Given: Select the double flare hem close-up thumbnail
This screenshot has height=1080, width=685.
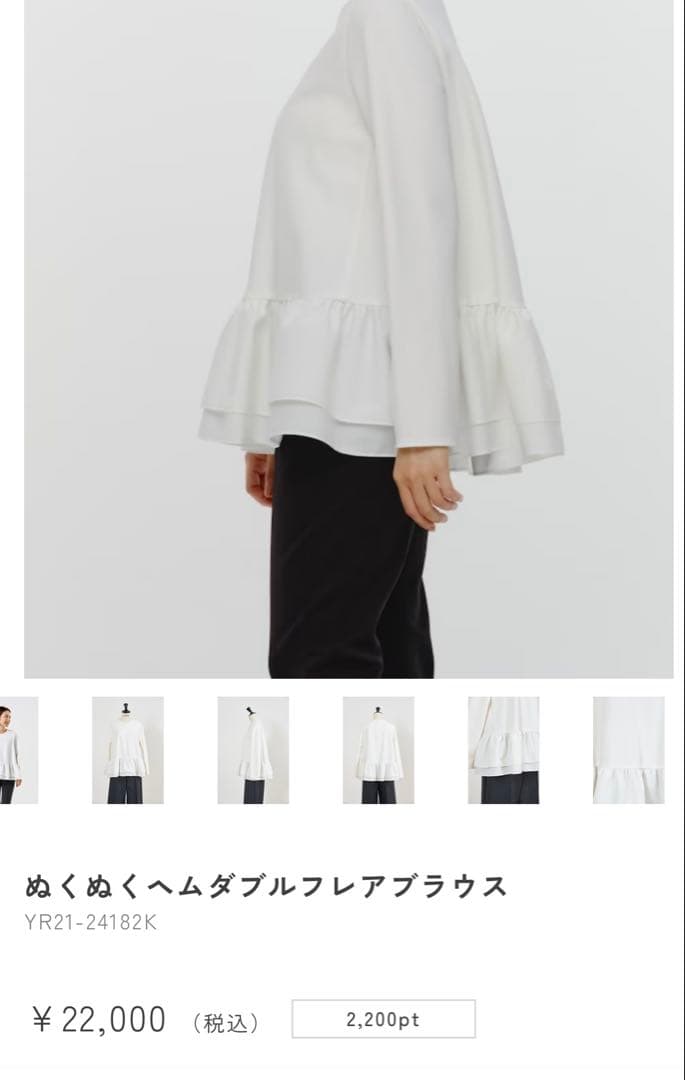Looking at the screenshot, I should click(x=503, y=750).
